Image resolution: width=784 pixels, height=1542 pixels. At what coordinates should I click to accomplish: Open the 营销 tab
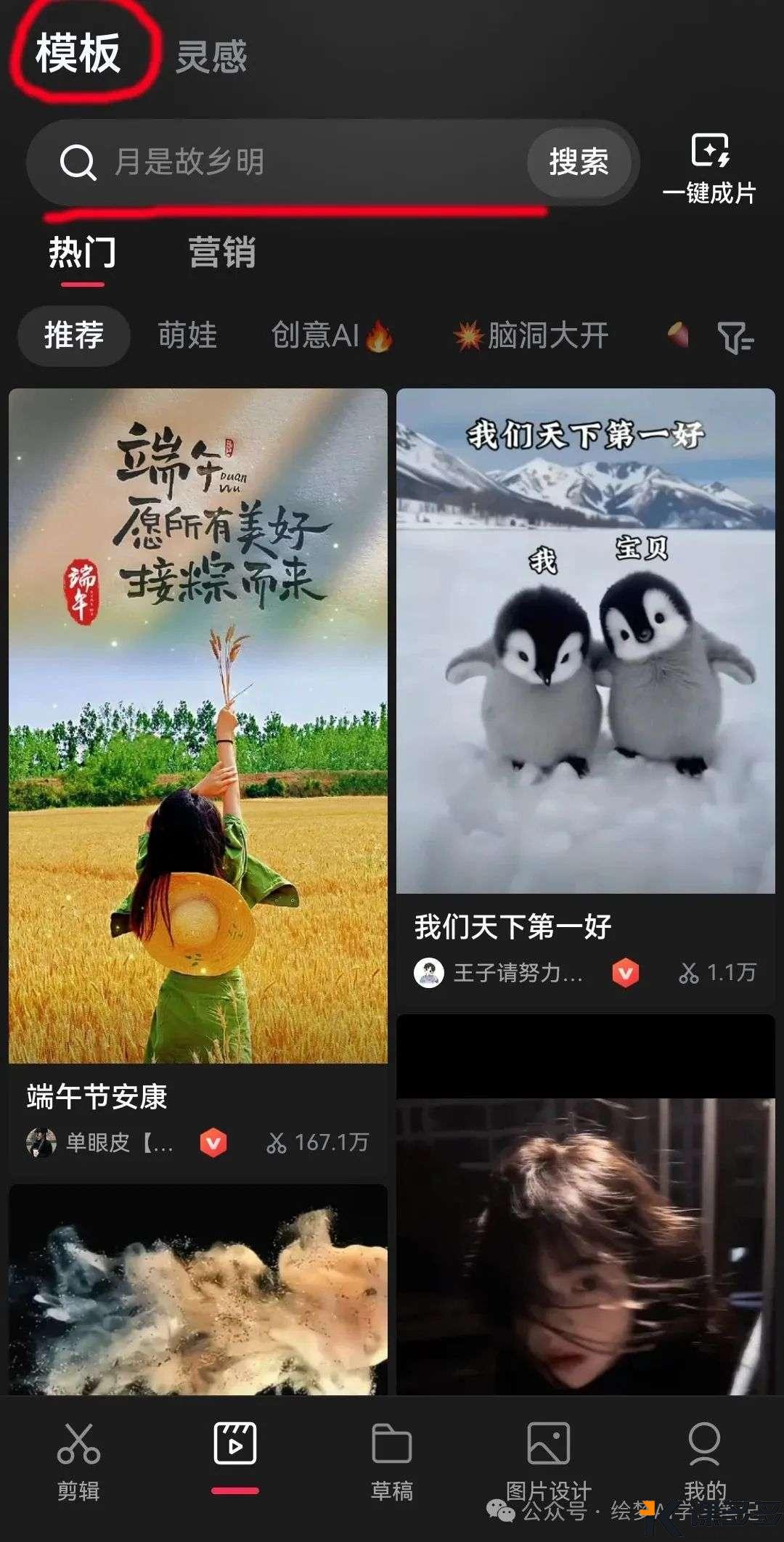(x=224, y=253)
